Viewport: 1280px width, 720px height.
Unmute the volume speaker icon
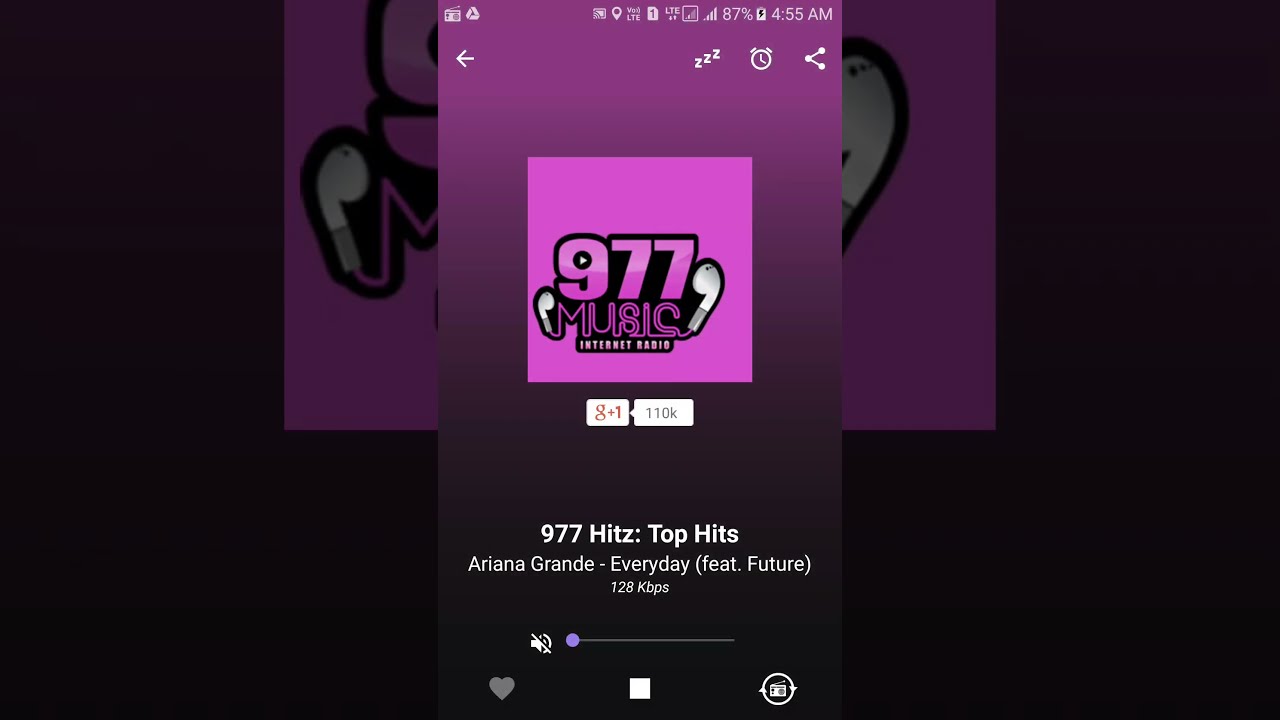pyautogui.click(x=541, y=643)
